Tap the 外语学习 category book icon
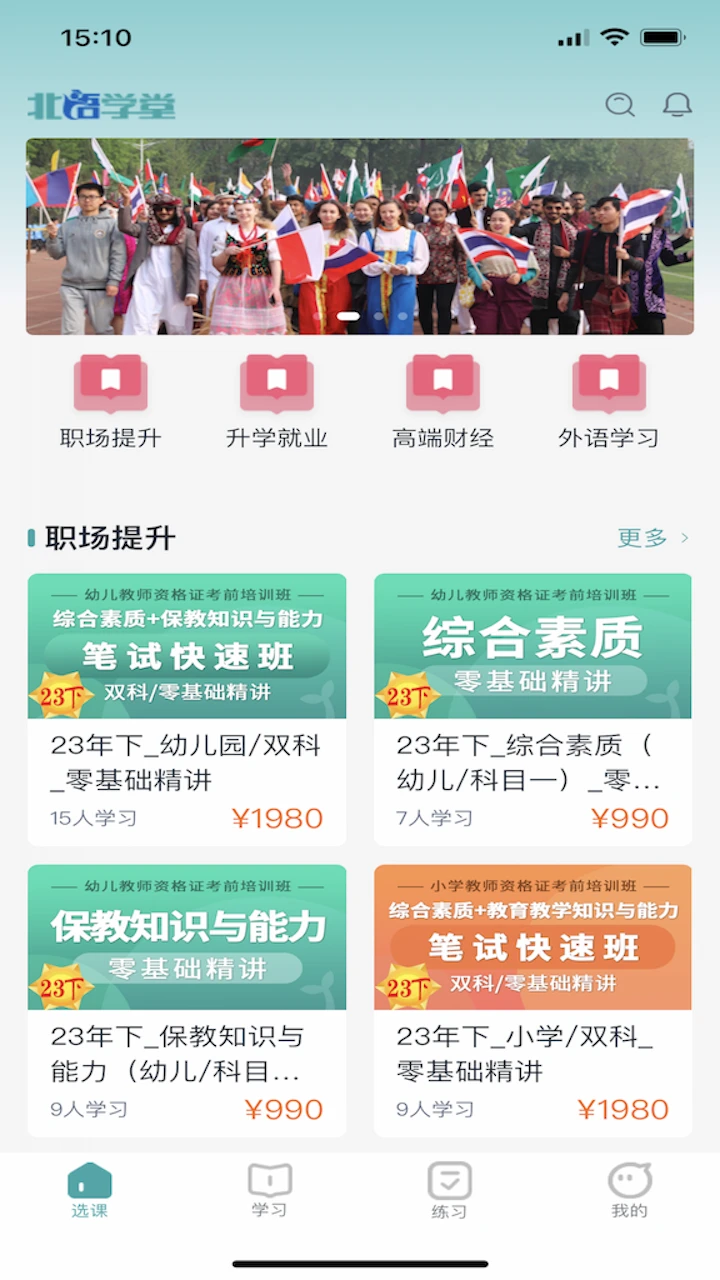 click(609, 383)
